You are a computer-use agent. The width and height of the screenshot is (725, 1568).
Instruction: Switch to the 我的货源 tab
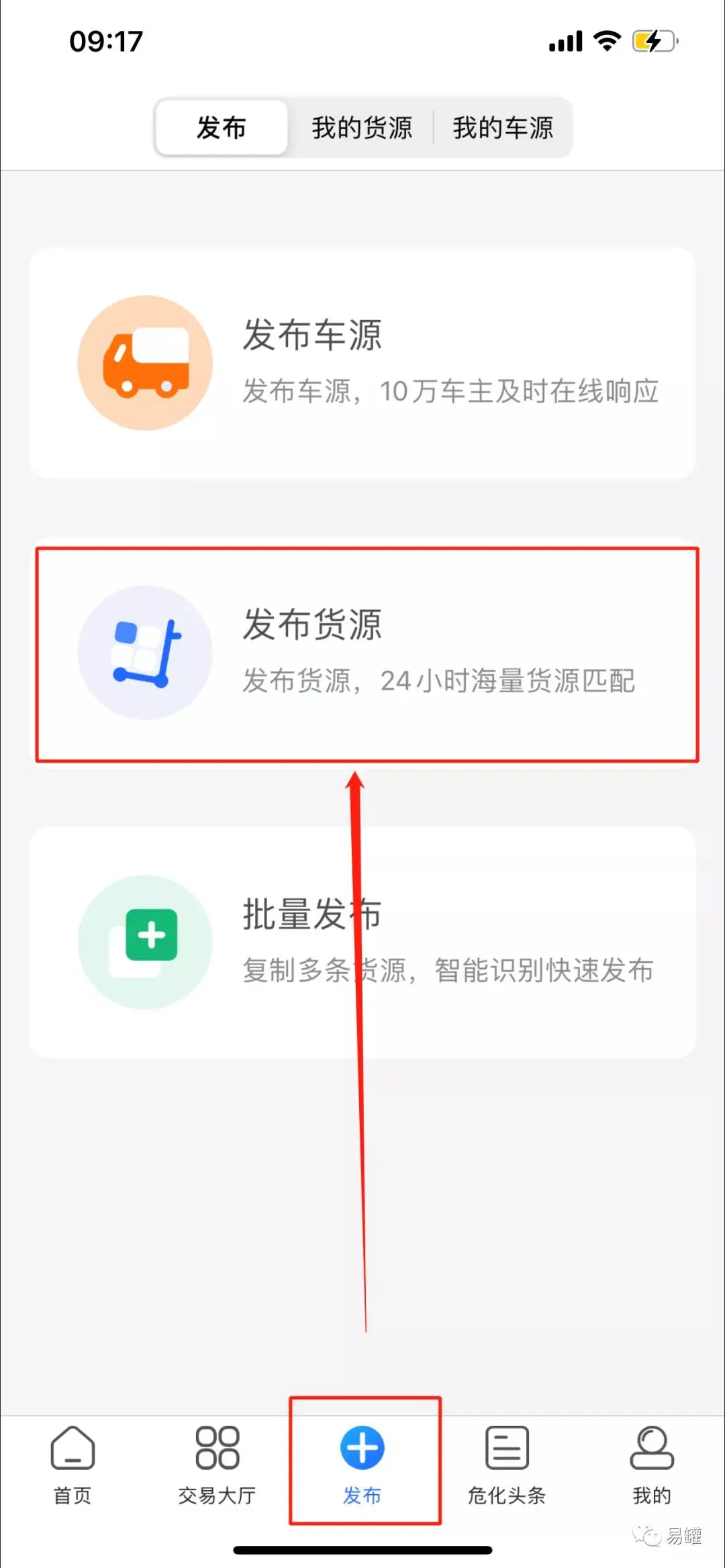point(362,127)
